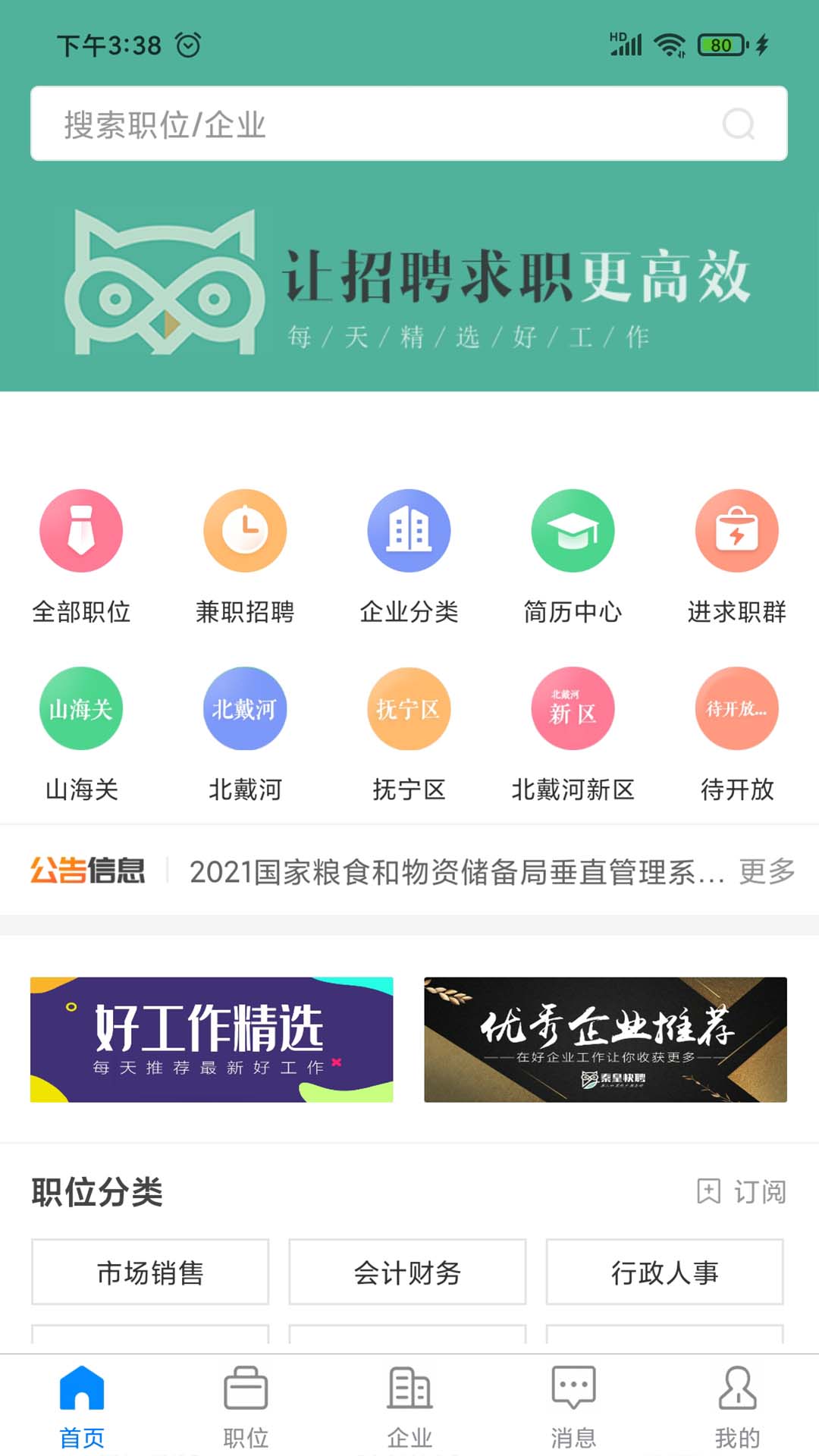Open the 2021国家粮食 announcement
This screenshot has height=1456, width=819.
pyautogui.click(x=455, y=872)
